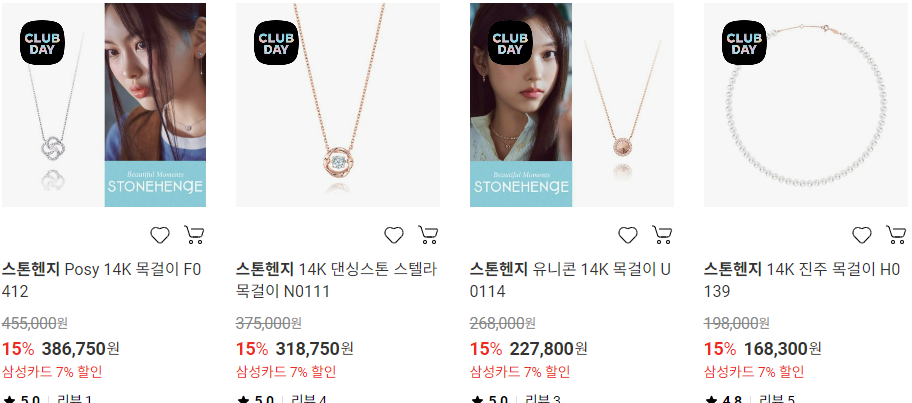Add Unicorn necklace U0114 to cart
Image resolution: width=912 pixels, height=403 pixels.
pos(663,236)
